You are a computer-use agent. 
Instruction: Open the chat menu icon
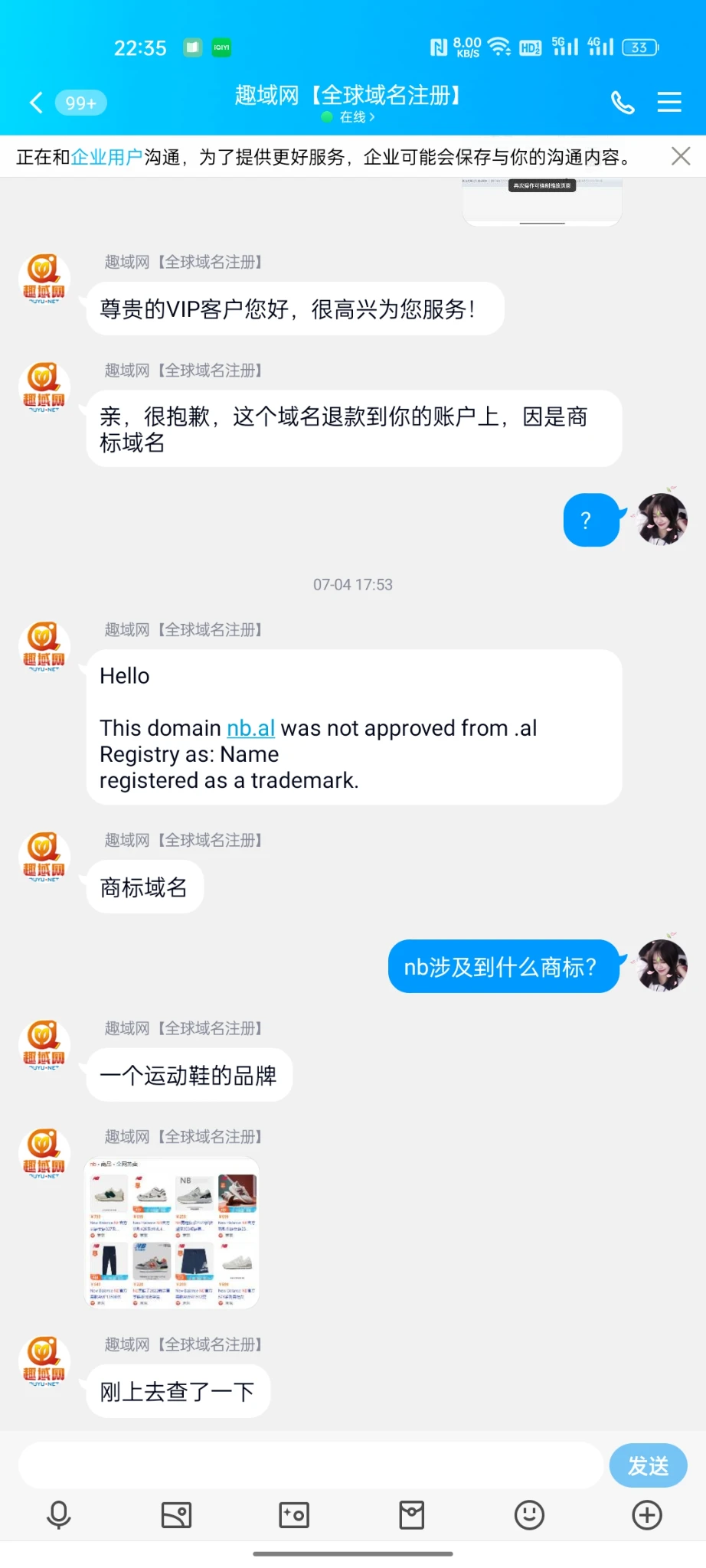(x=669, y=102)
